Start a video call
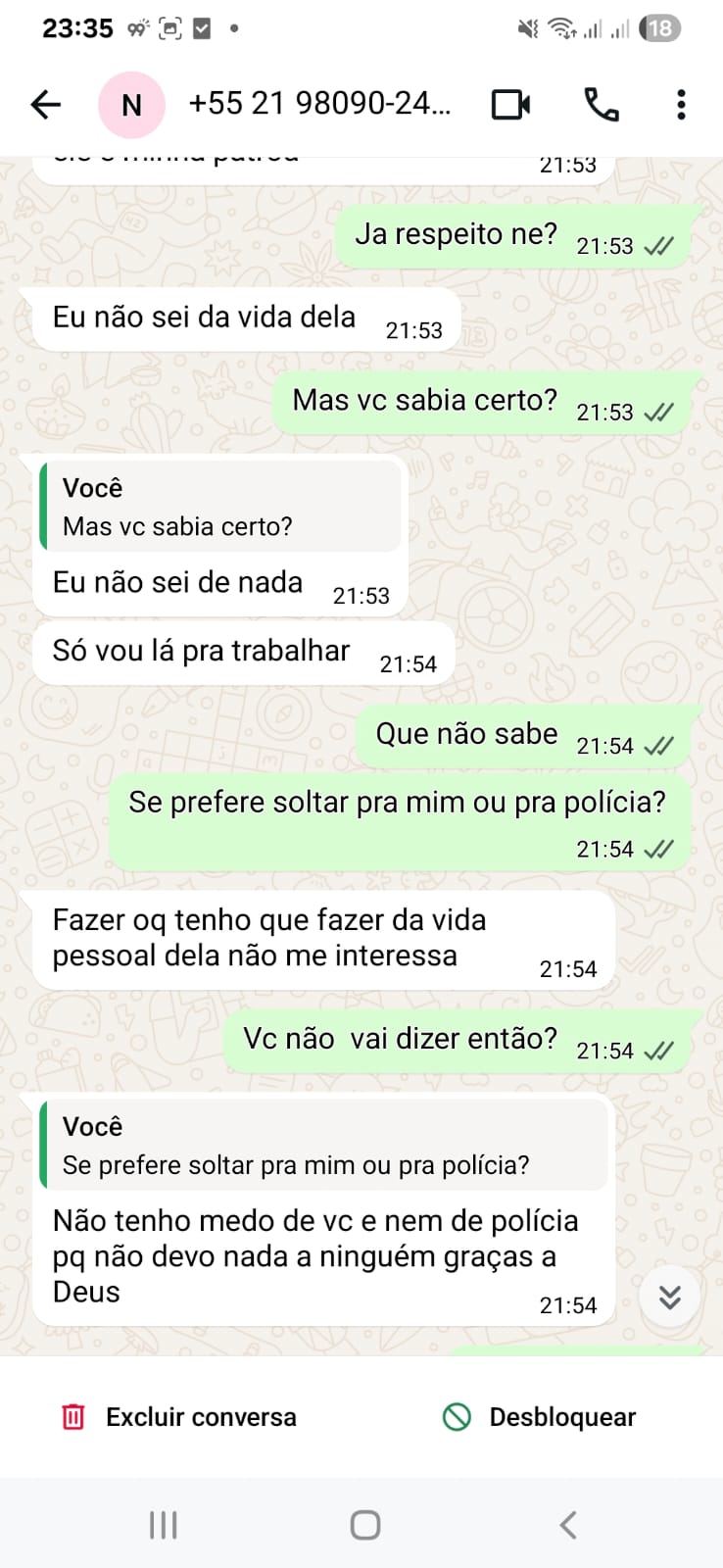The image size is (723, 1568). pyautogui.click(x=510, y=104)
